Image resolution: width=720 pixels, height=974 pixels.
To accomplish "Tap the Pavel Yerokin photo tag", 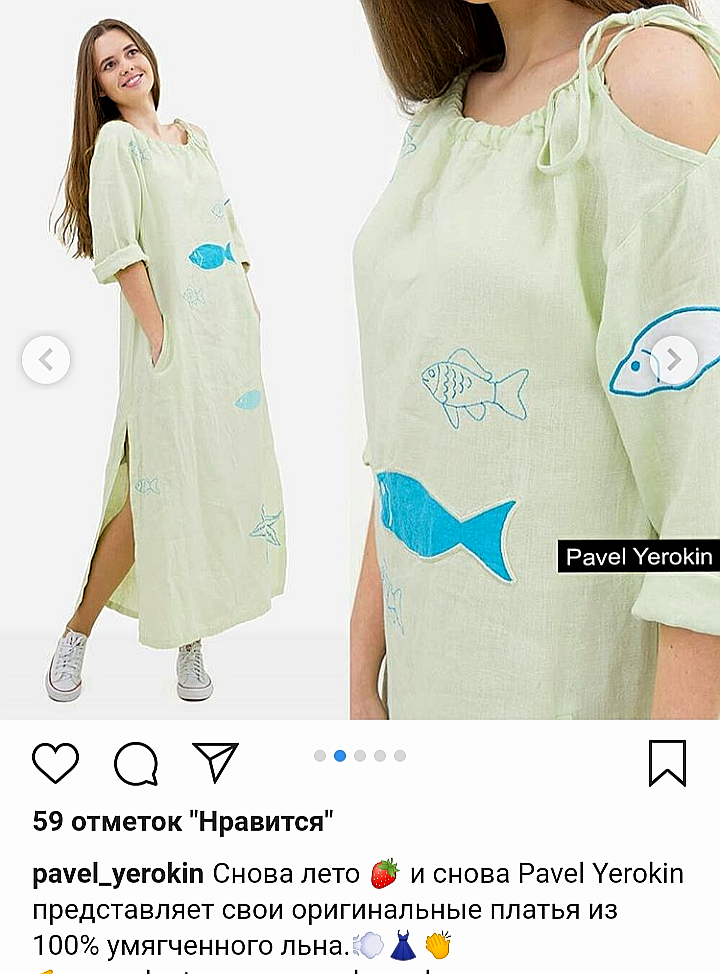I will (x=638, y=557).
